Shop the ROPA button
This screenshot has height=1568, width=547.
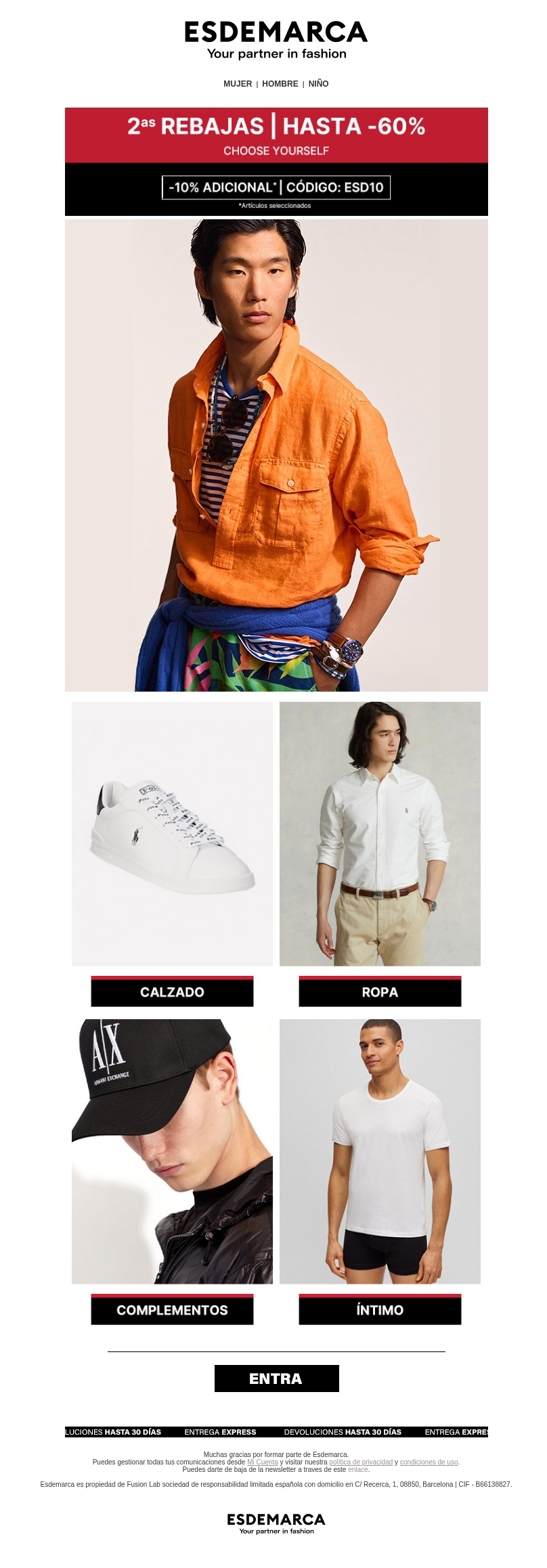380,991
